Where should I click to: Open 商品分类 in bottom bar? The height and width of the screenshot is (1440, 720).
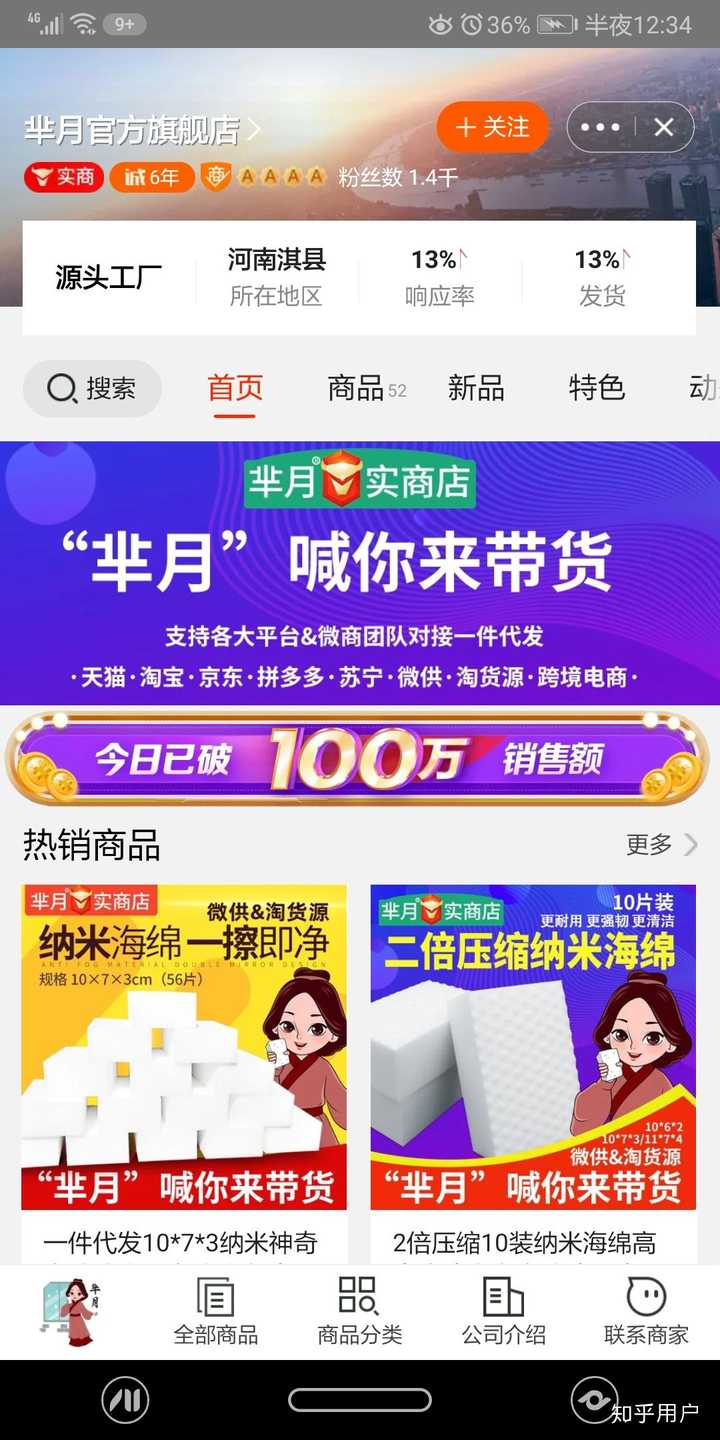pyautogui.click(x=359, y=1311)
